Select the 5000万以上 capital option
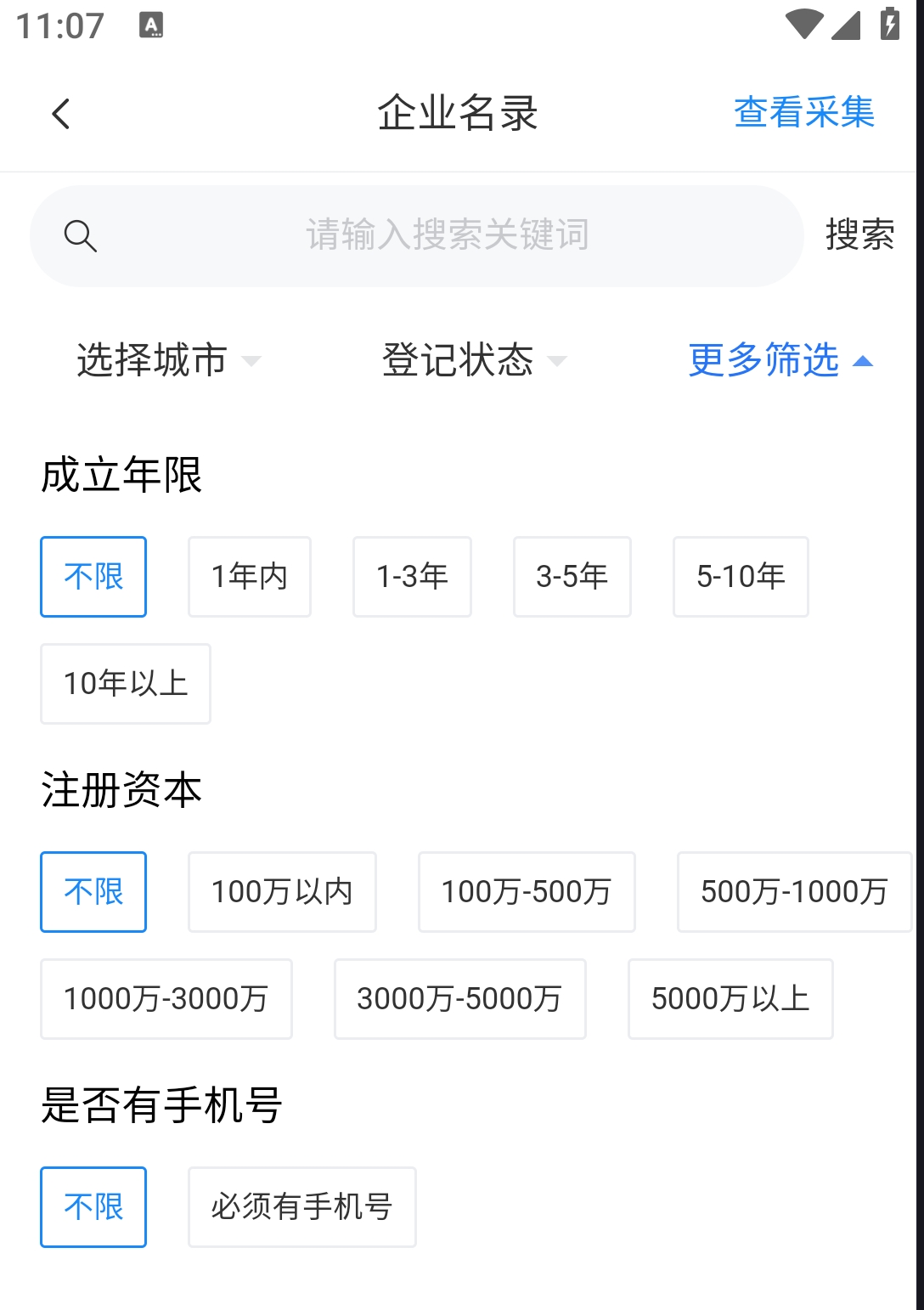 click(x=730, y=999)
